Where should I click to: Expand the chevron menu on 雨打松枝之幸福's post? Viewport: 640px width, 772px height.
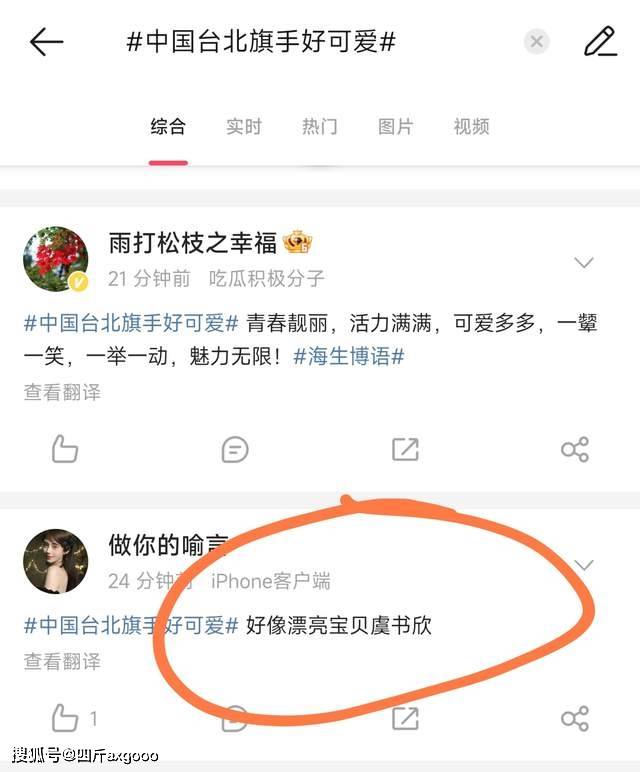584,263
